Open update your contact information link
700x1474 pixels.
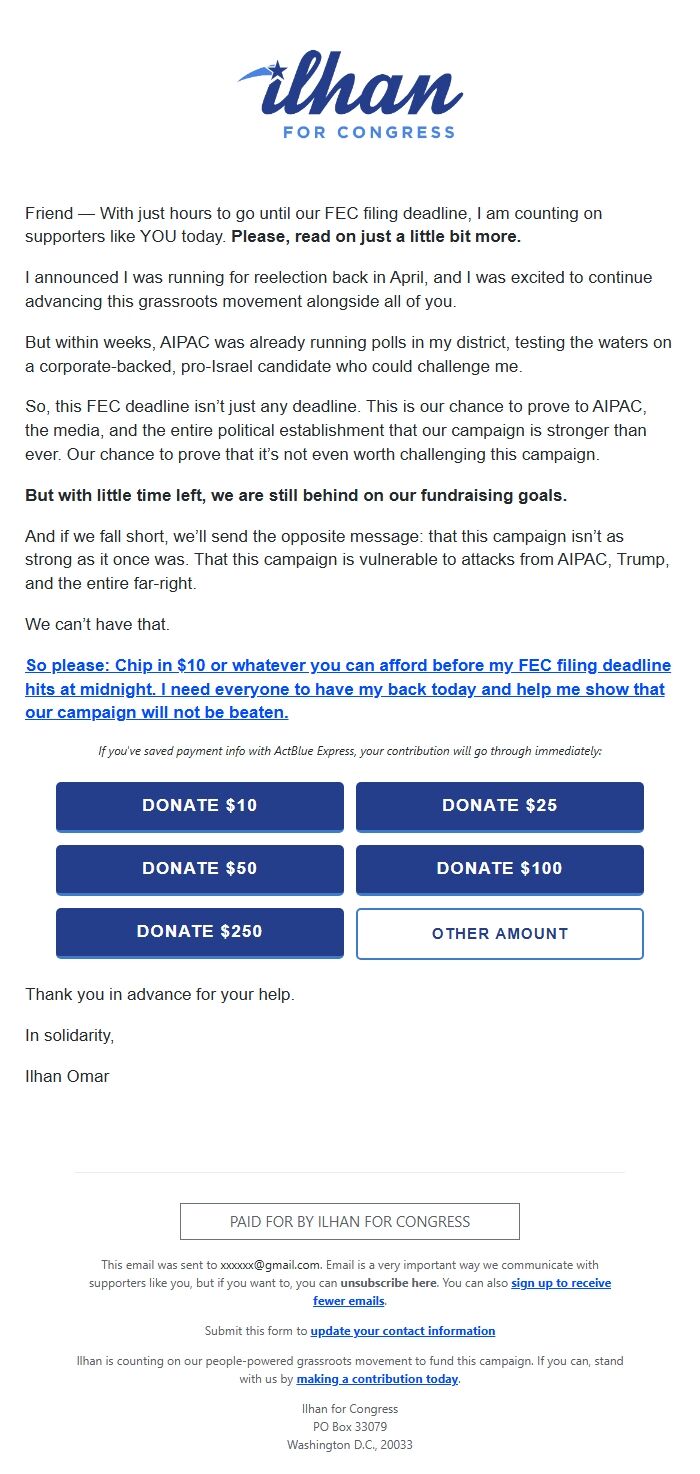(x=402, y=1331)
